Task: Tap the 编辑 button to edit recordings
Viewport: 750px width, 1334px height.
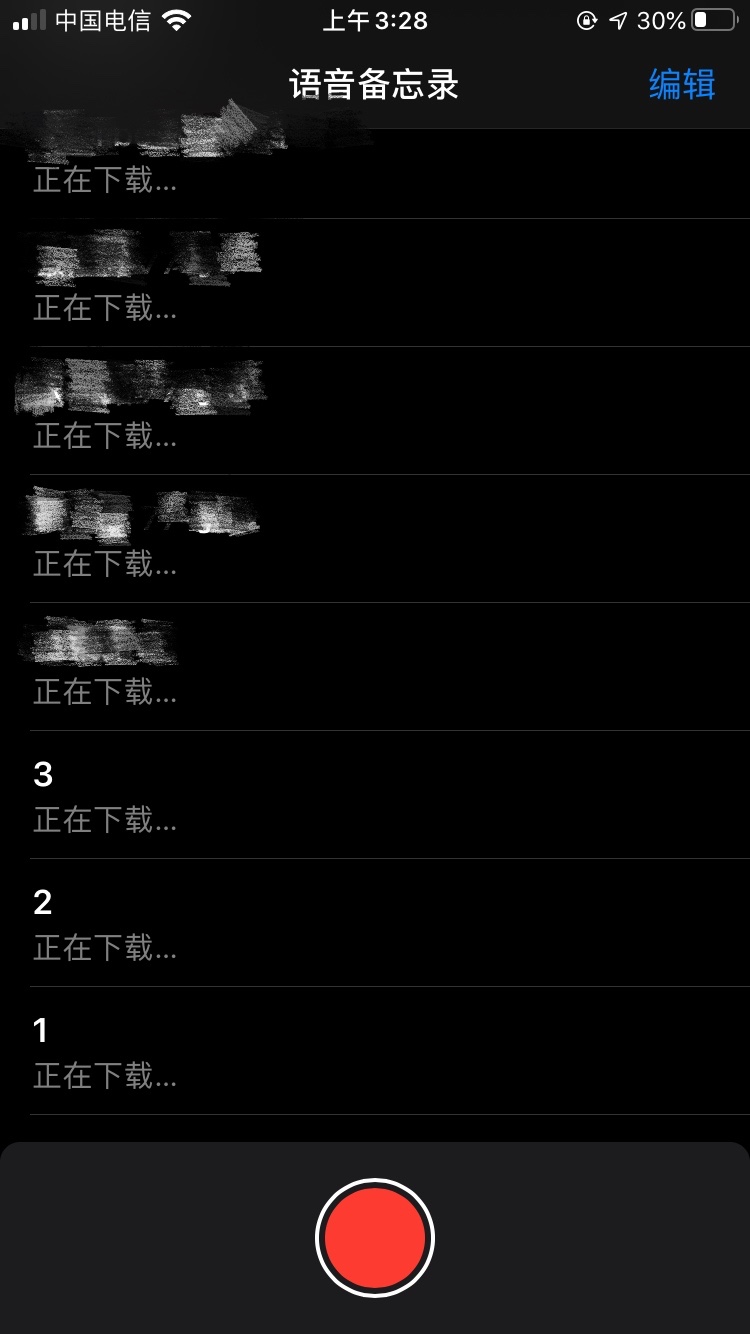Action: point(682,85)
